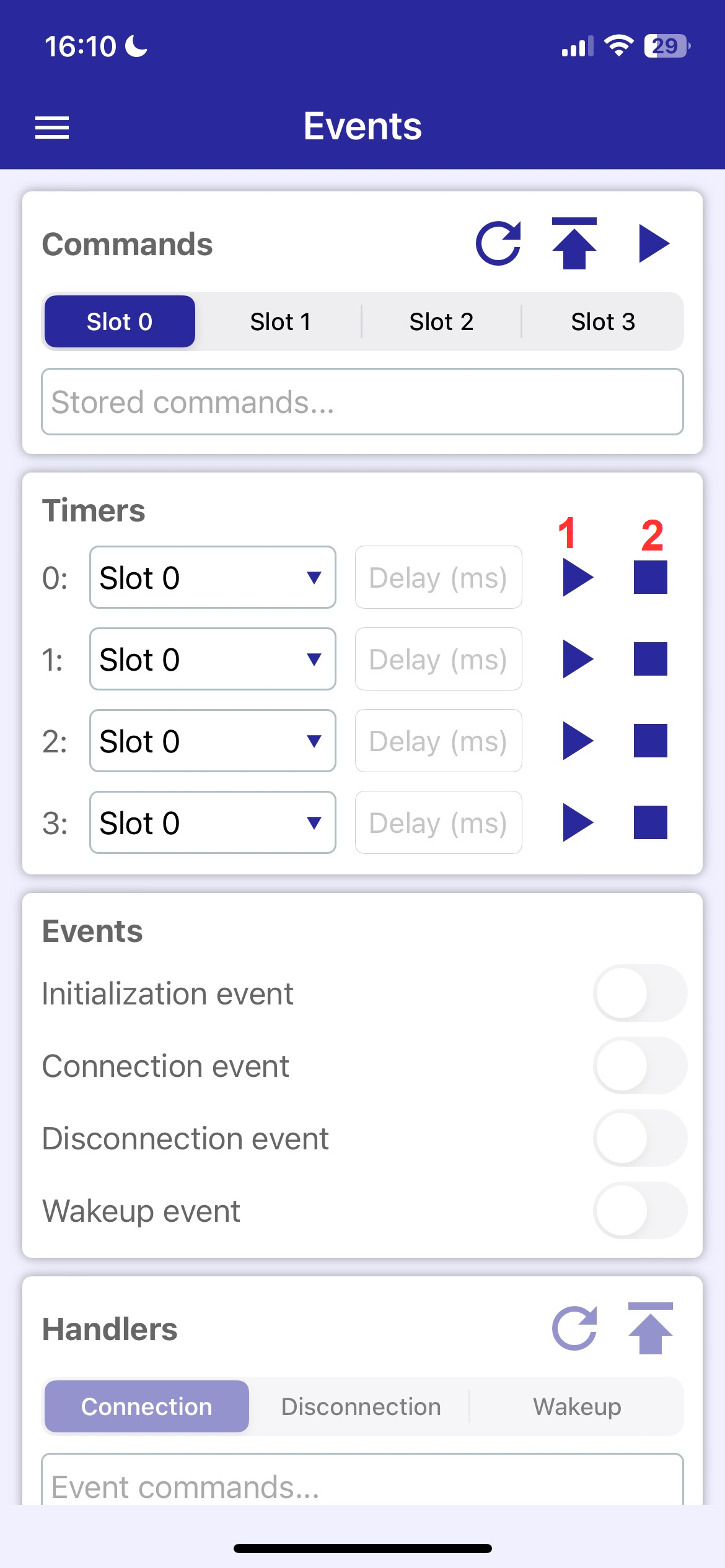This screenshot has width=725, height=1568.
Task: Switch to the Disconnection handler tab
Action: [x=361, y=1406]
